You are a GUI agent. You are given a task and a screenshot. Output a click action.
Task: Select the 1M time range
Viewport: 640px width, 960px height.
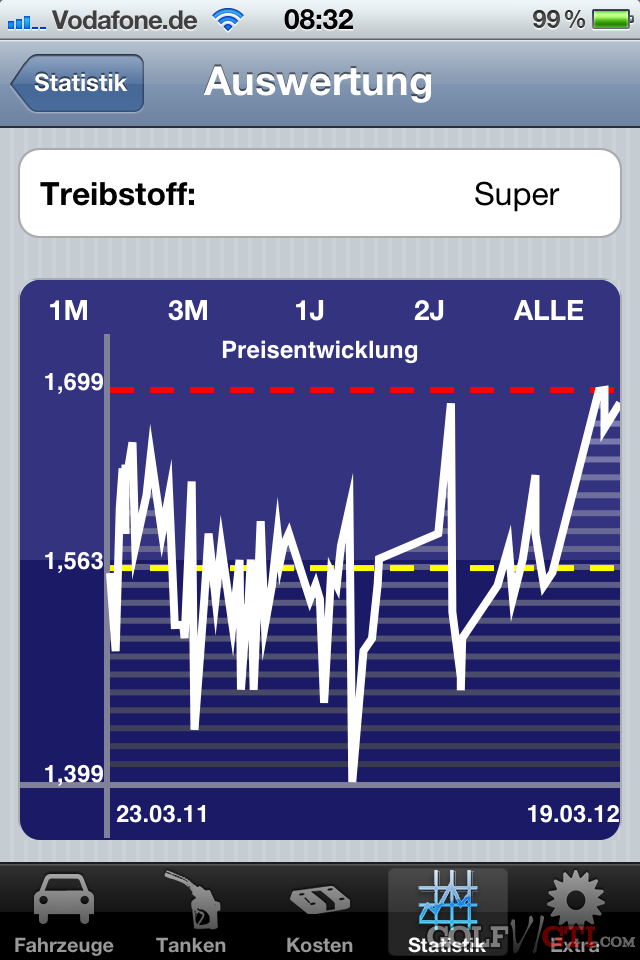pyautogui.click(x=69, y=311)
